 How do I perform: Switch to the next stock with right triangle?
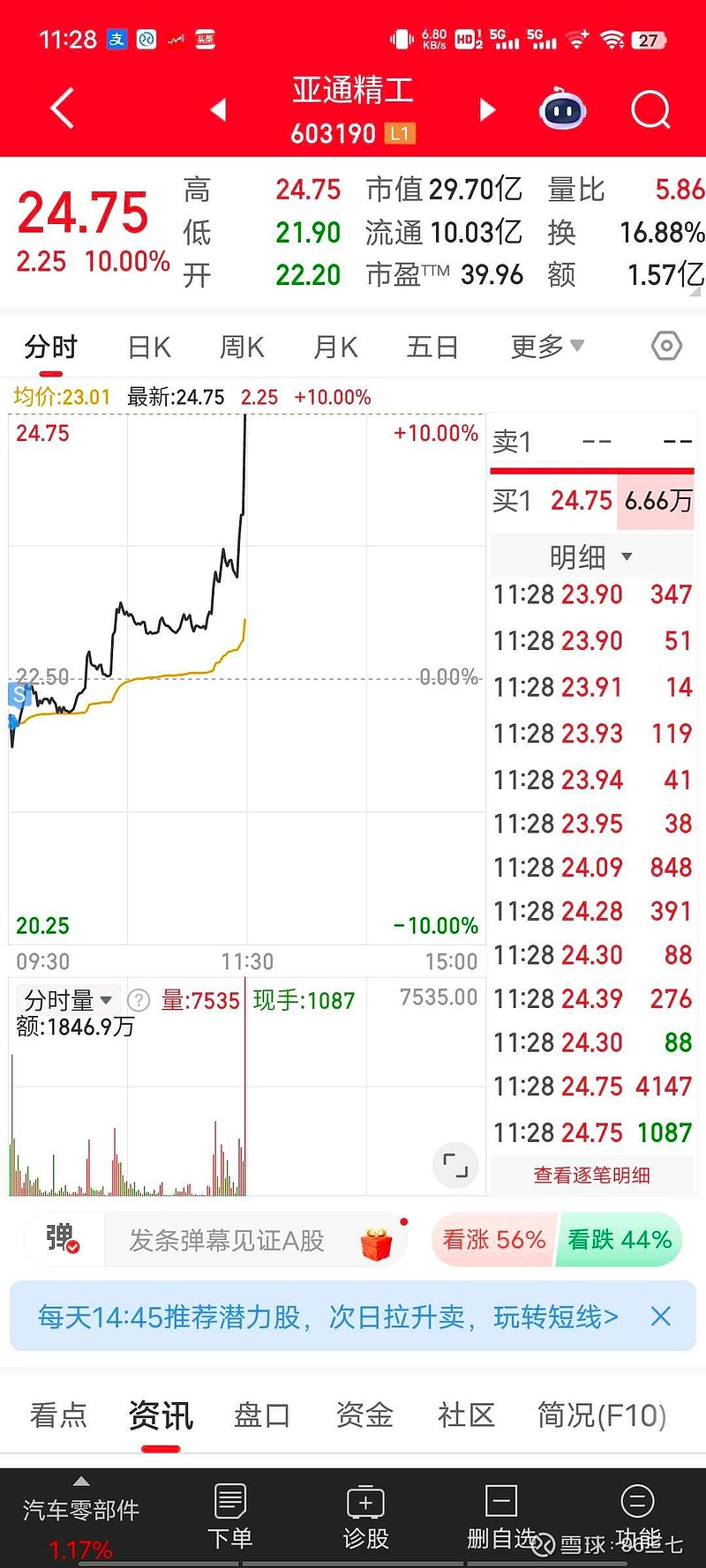[486, 109]
